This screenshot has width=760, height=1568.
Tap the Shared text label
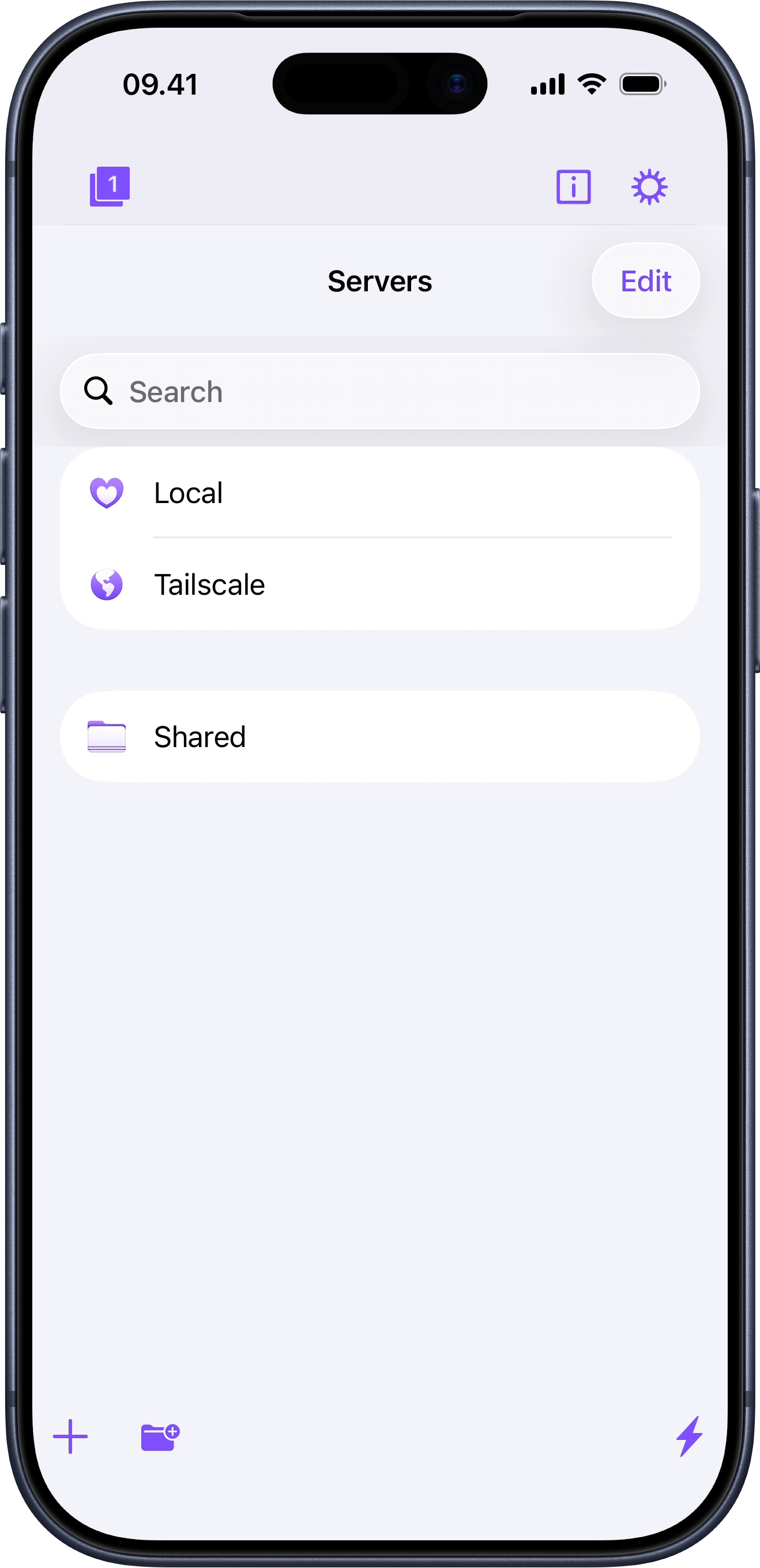200,737
